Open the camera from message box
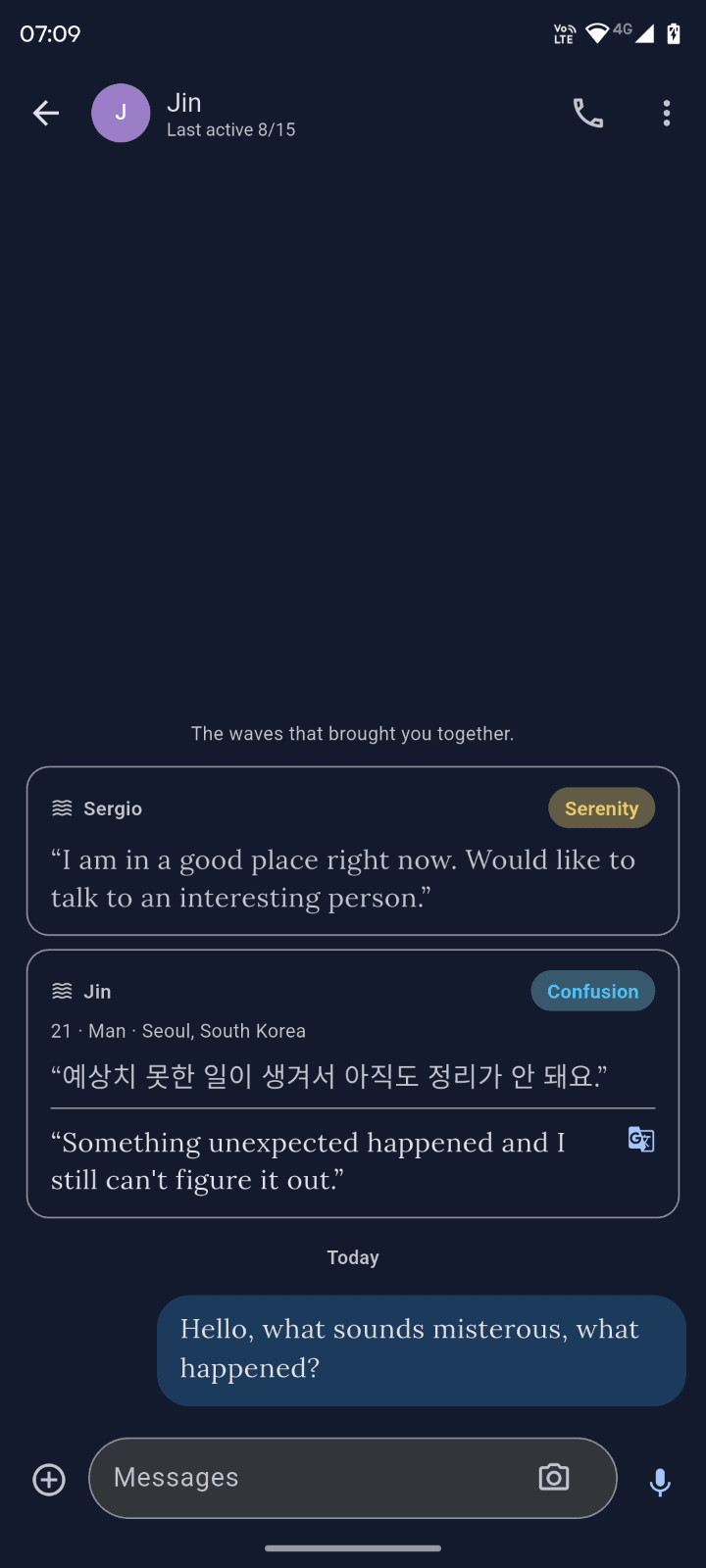This screenshot has width=706, height=1568. [x=554, y=1477]
